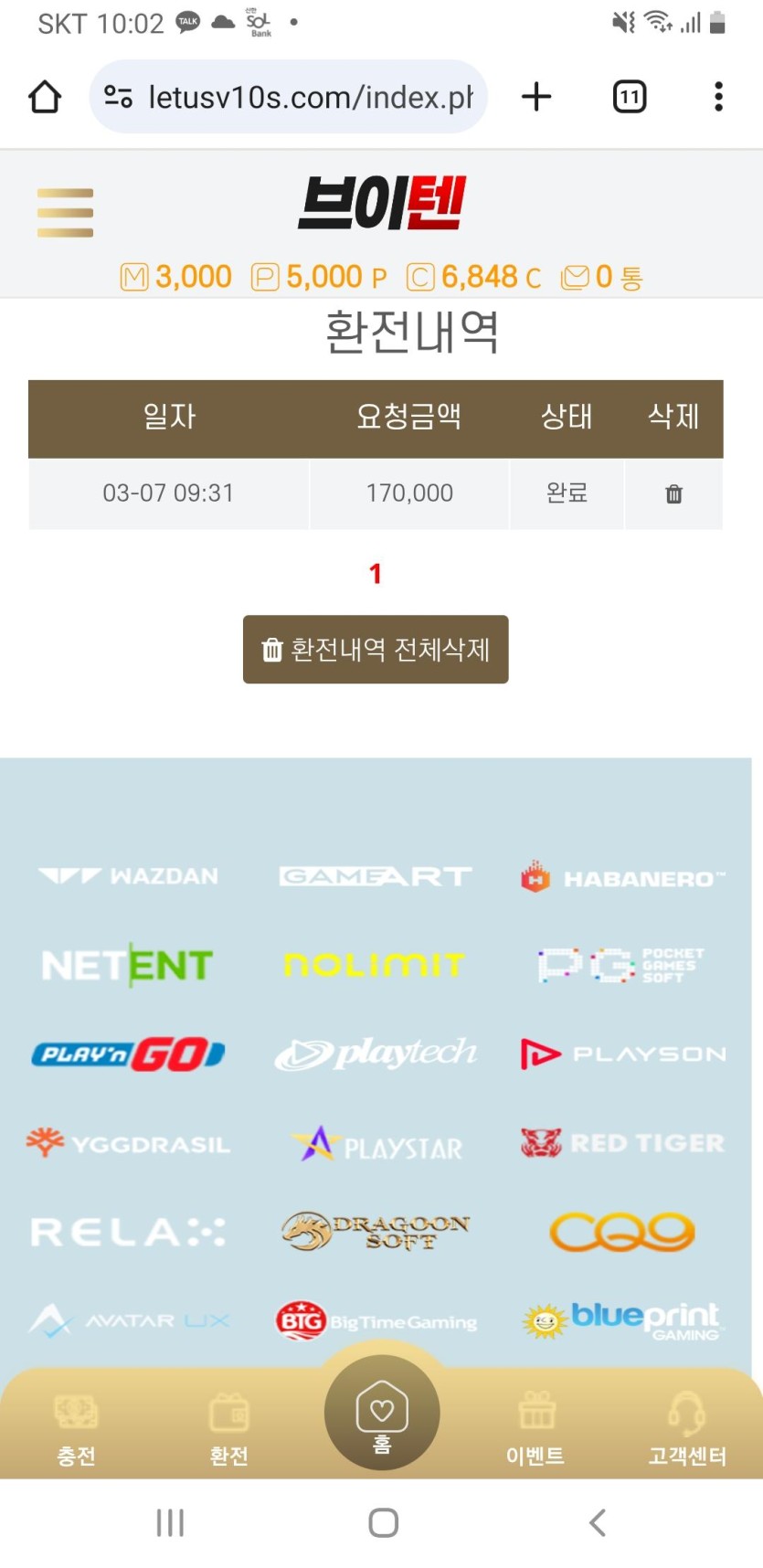763x1568 pixels.
Task: Tap the 환전내역 전체삭제 button
Action: [x=376, y=650]
